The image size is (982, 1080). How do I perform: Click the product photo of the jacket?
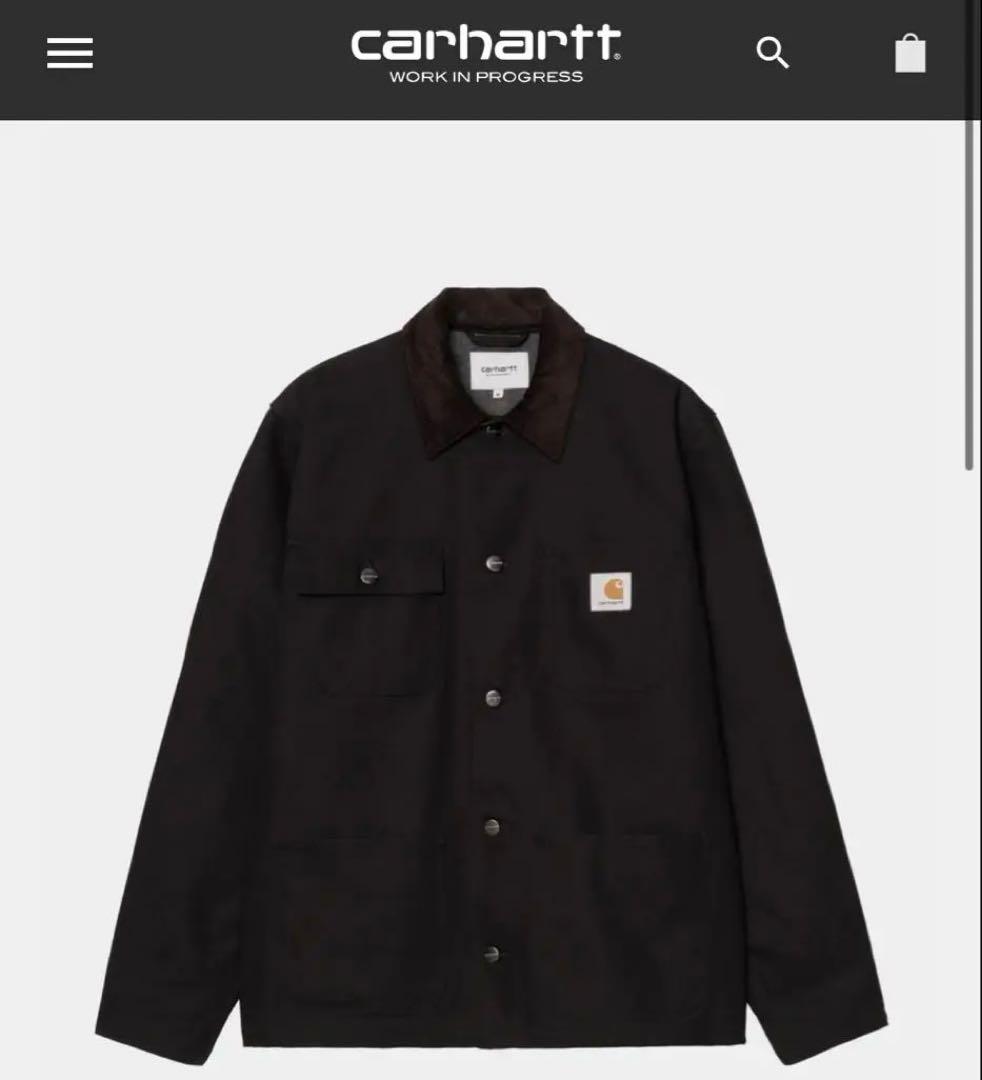(490, 650)
